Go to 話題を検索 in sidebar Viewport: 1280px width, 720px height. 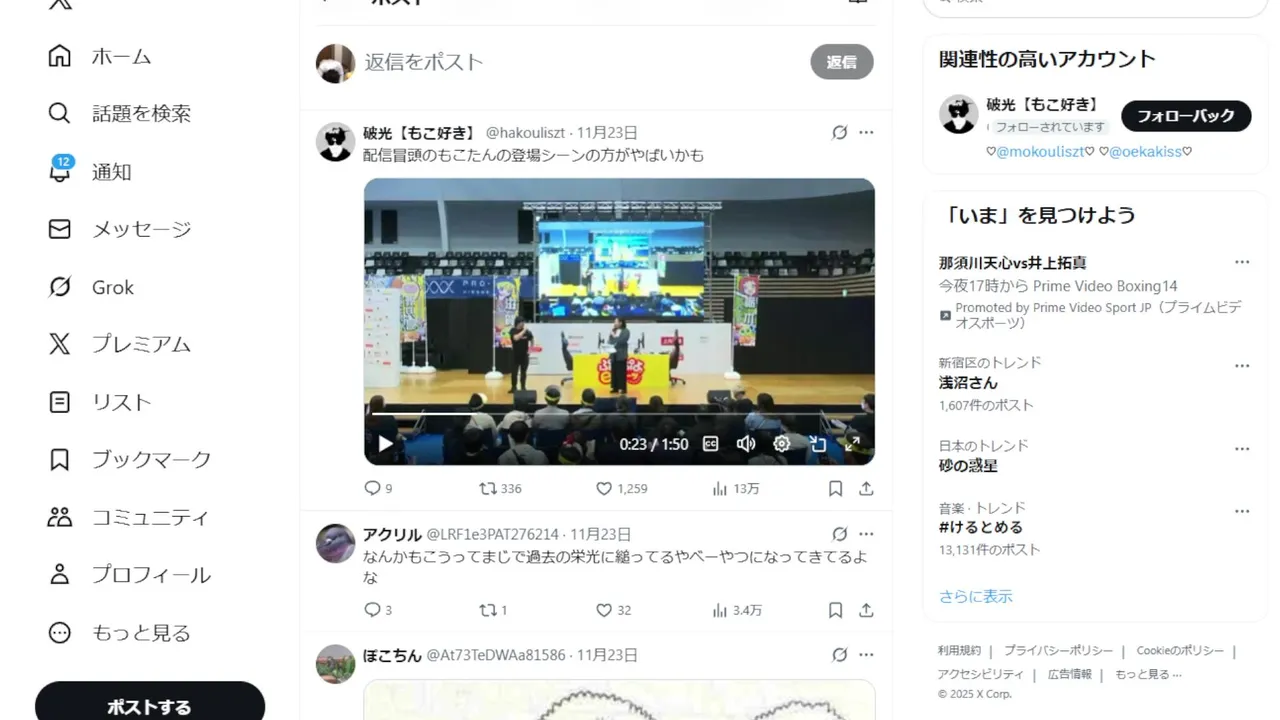[120, 113]
